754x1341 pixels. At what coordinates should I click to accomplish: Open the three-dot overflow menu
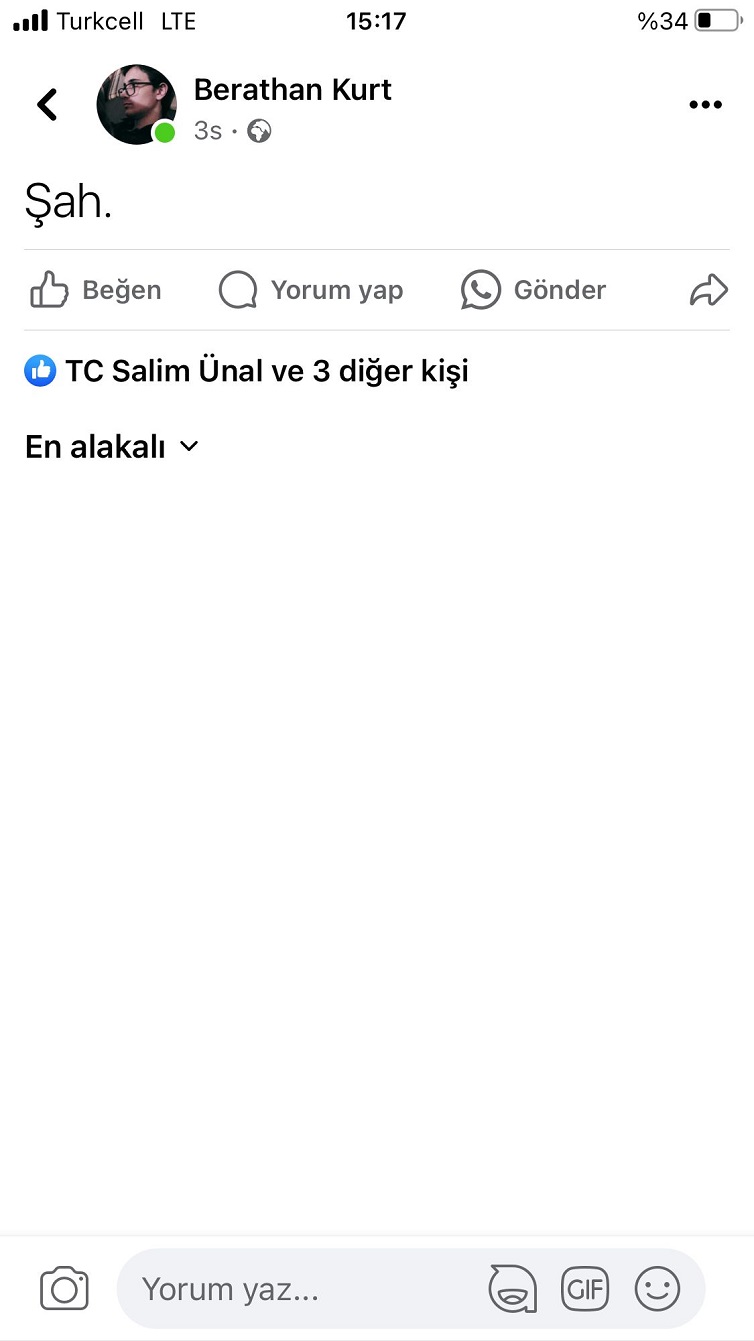[705, 105]
